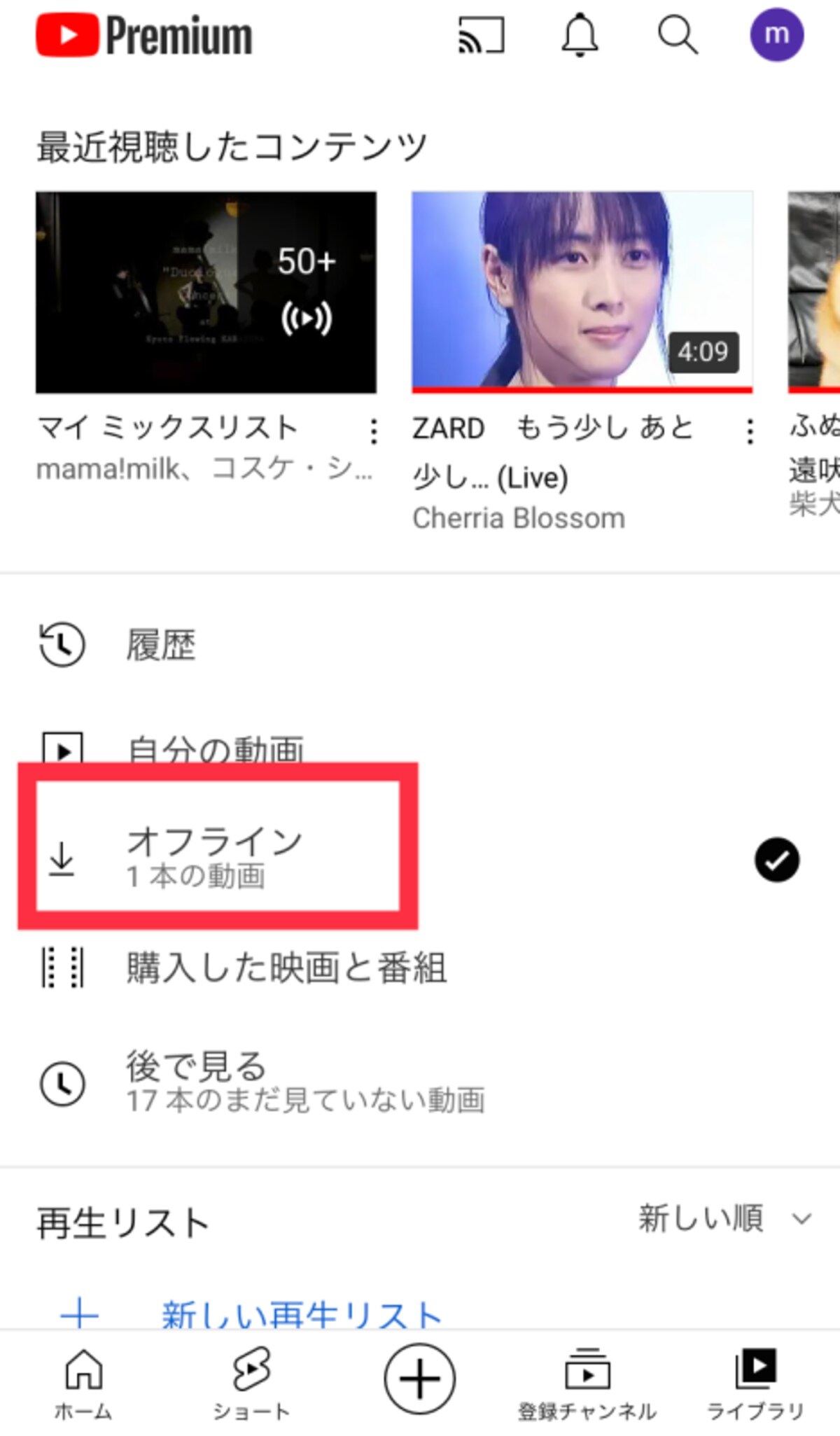Open more options for the ZARD video

coord(750,431)
